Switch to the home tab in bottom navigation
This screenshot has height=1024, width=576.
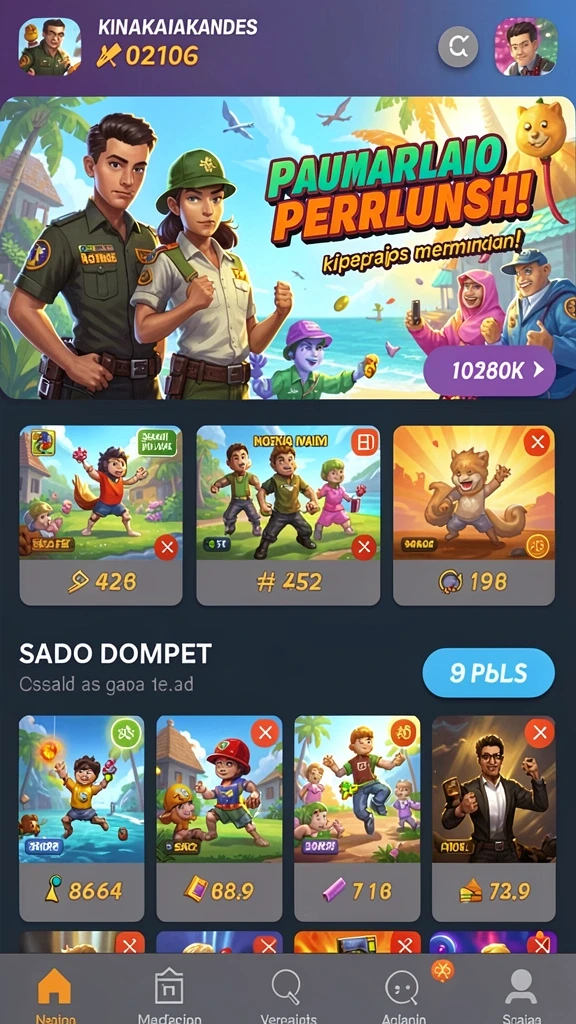(x=55, y=993)
